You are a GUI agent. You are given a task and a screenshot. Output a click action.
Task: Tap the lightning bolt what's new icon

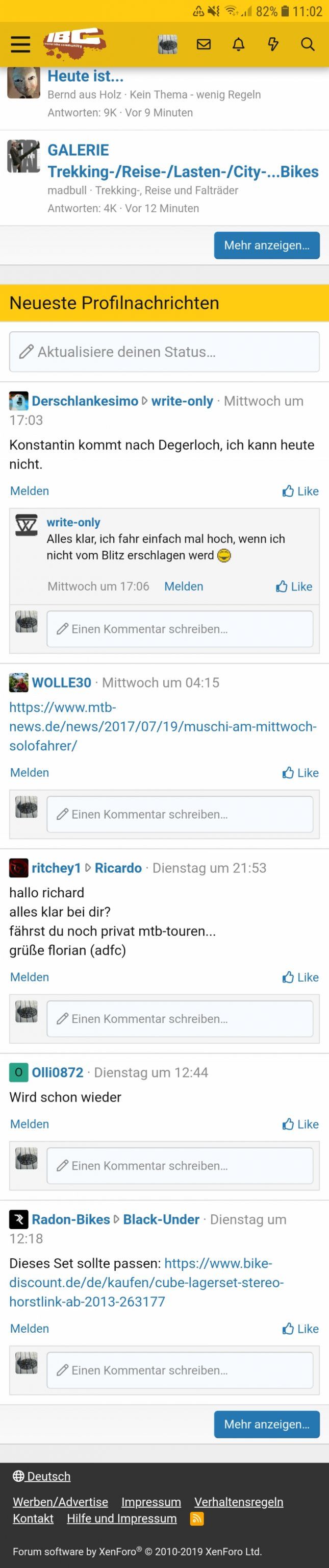pos(273,44)
